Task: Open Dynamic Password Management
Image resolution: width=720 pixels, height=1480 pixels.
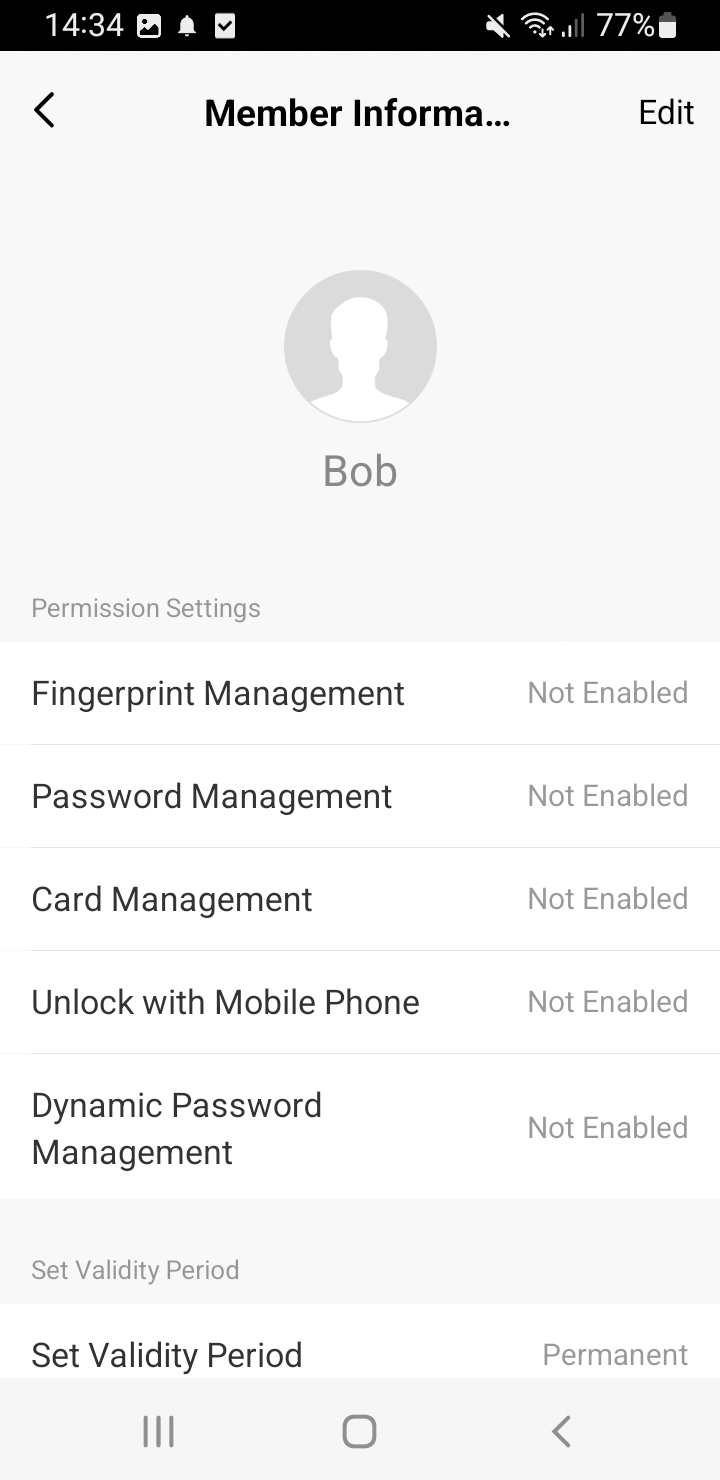Action: click(x=360, y=1128)
